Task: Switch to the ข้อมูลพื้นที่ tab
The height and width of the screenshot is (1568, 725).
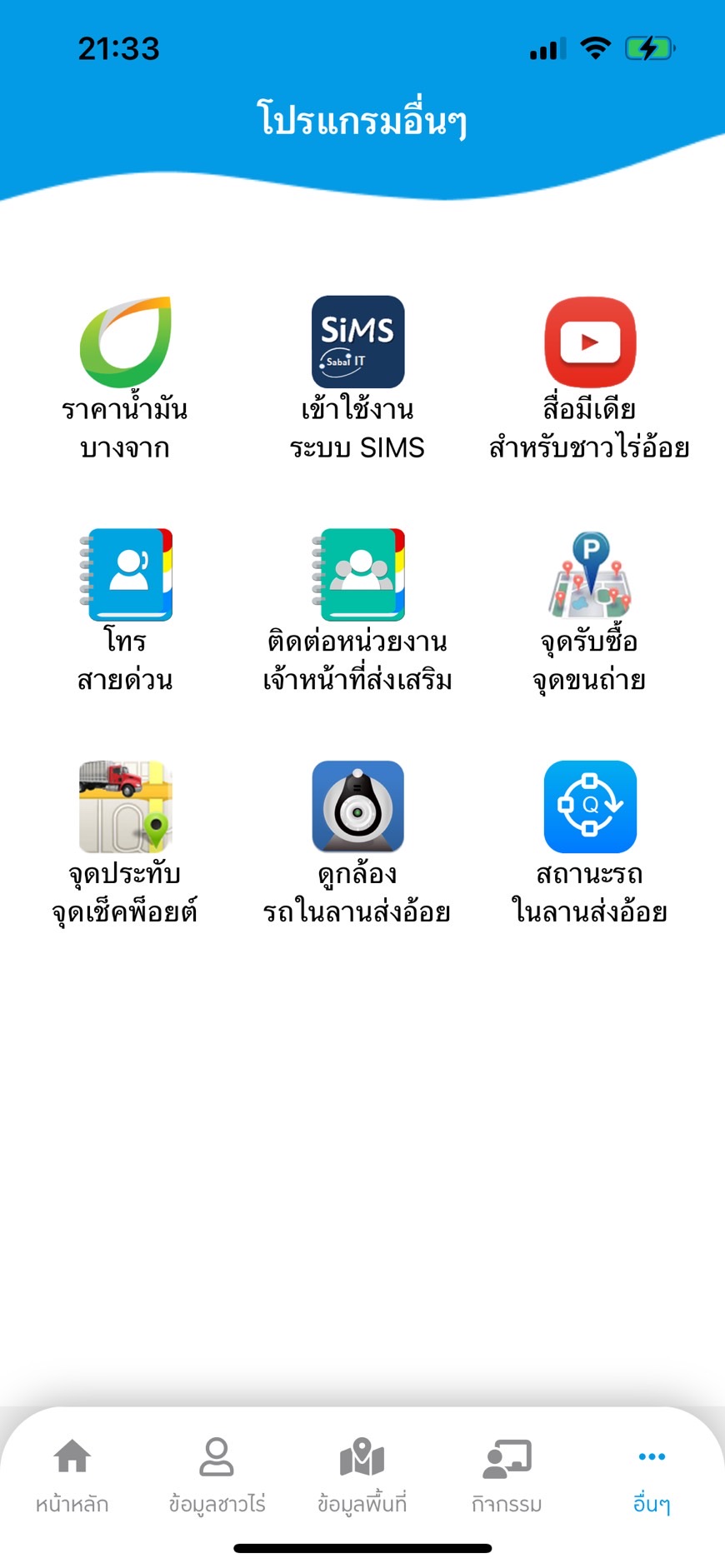Action: [x=362, y=1475]
